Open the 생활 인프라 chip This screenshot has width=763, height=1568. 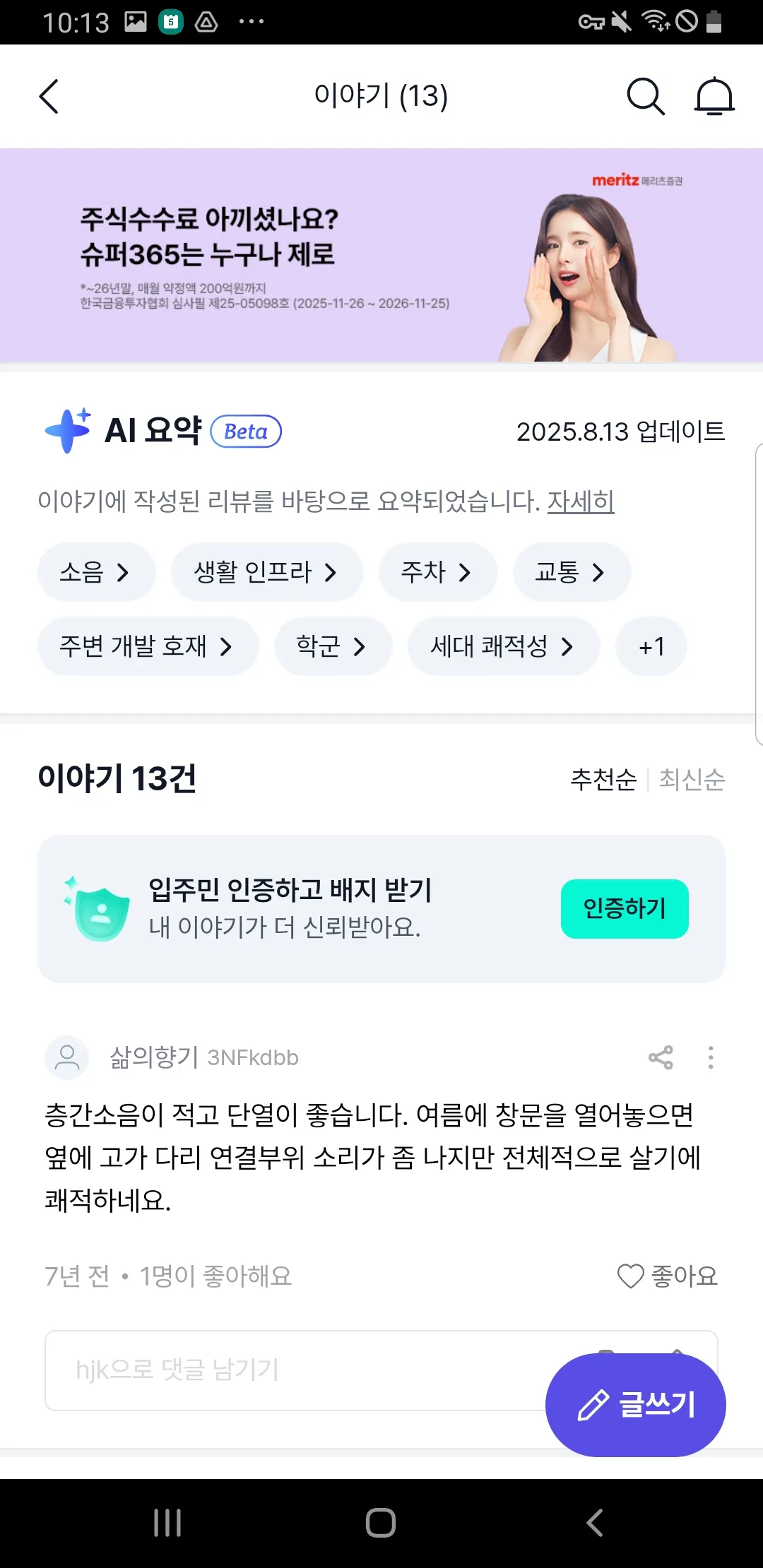pos(266,572)
